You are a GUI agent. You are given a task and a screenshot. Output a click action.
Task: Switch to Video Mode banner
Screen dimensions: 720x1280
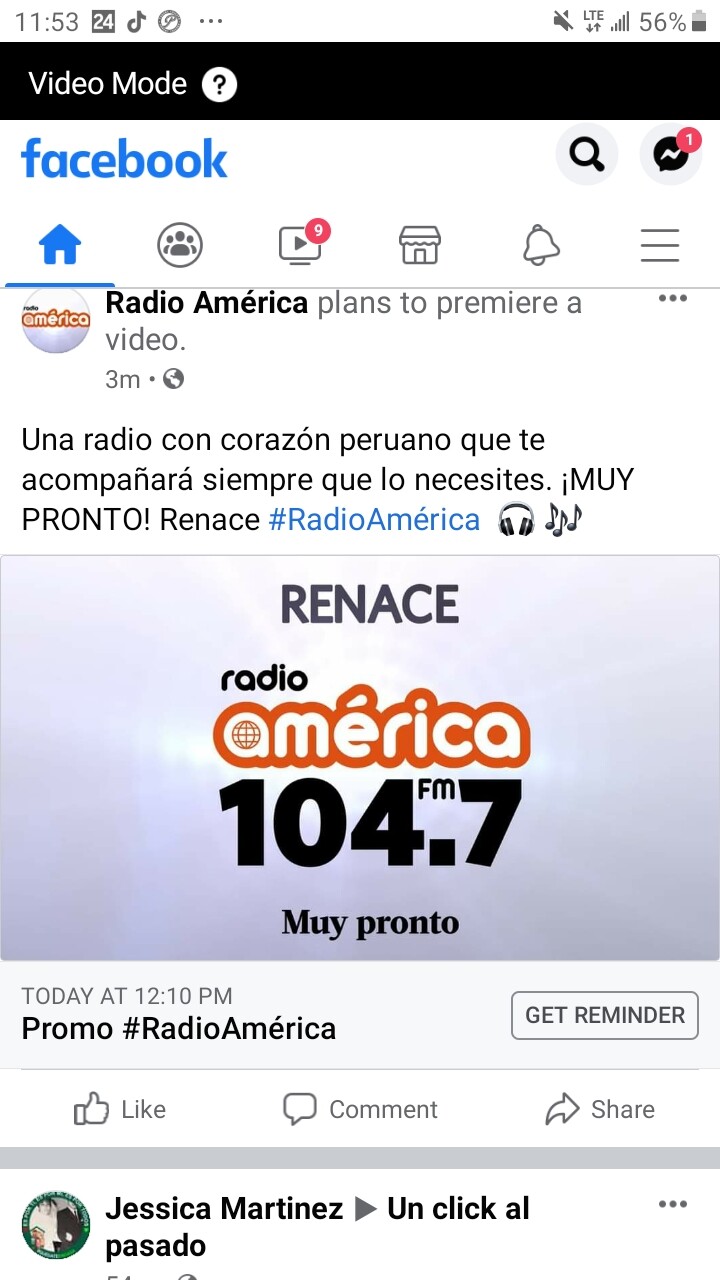click(108, 84)
